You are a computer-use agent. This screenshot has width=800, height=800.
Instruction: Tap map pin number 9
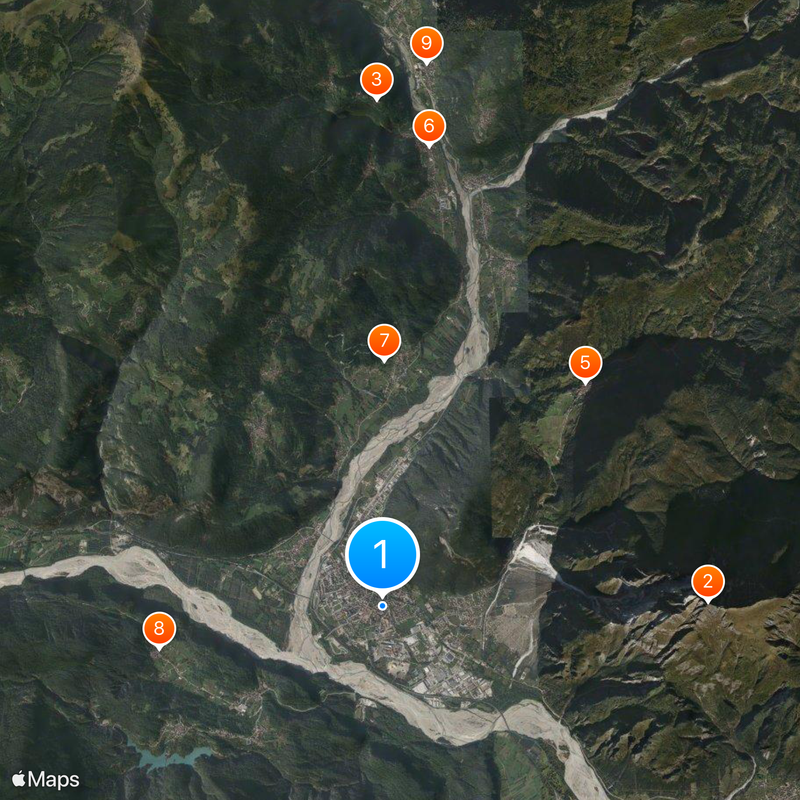[x=427, y=44]
